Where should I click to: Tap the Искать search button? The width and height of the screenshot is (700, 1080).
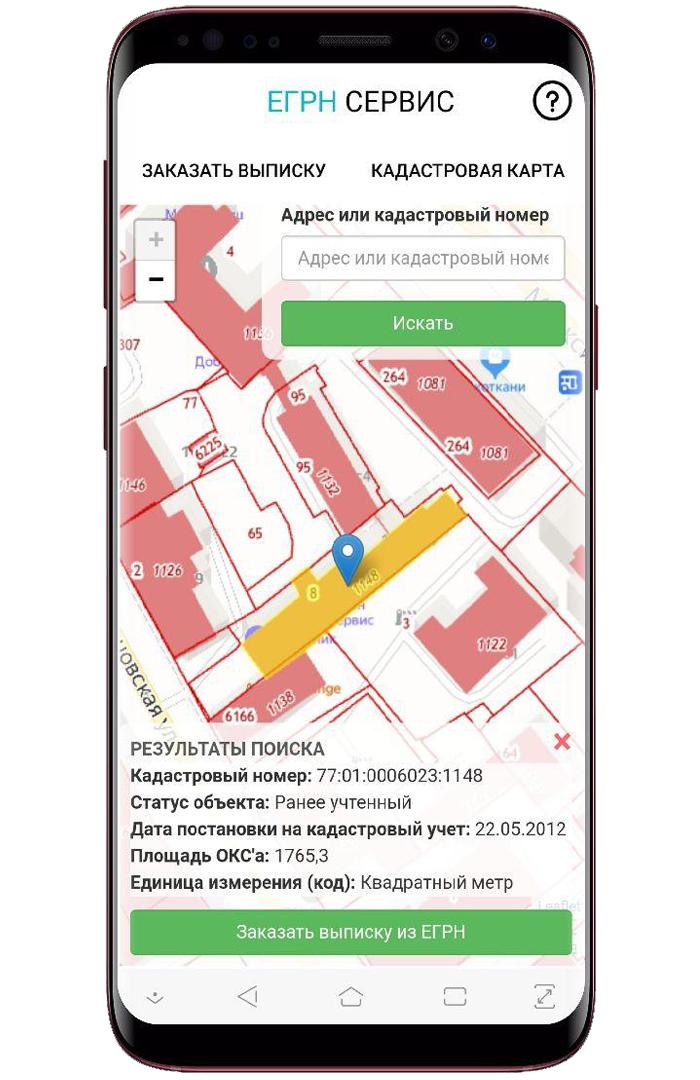pos(422,323)
